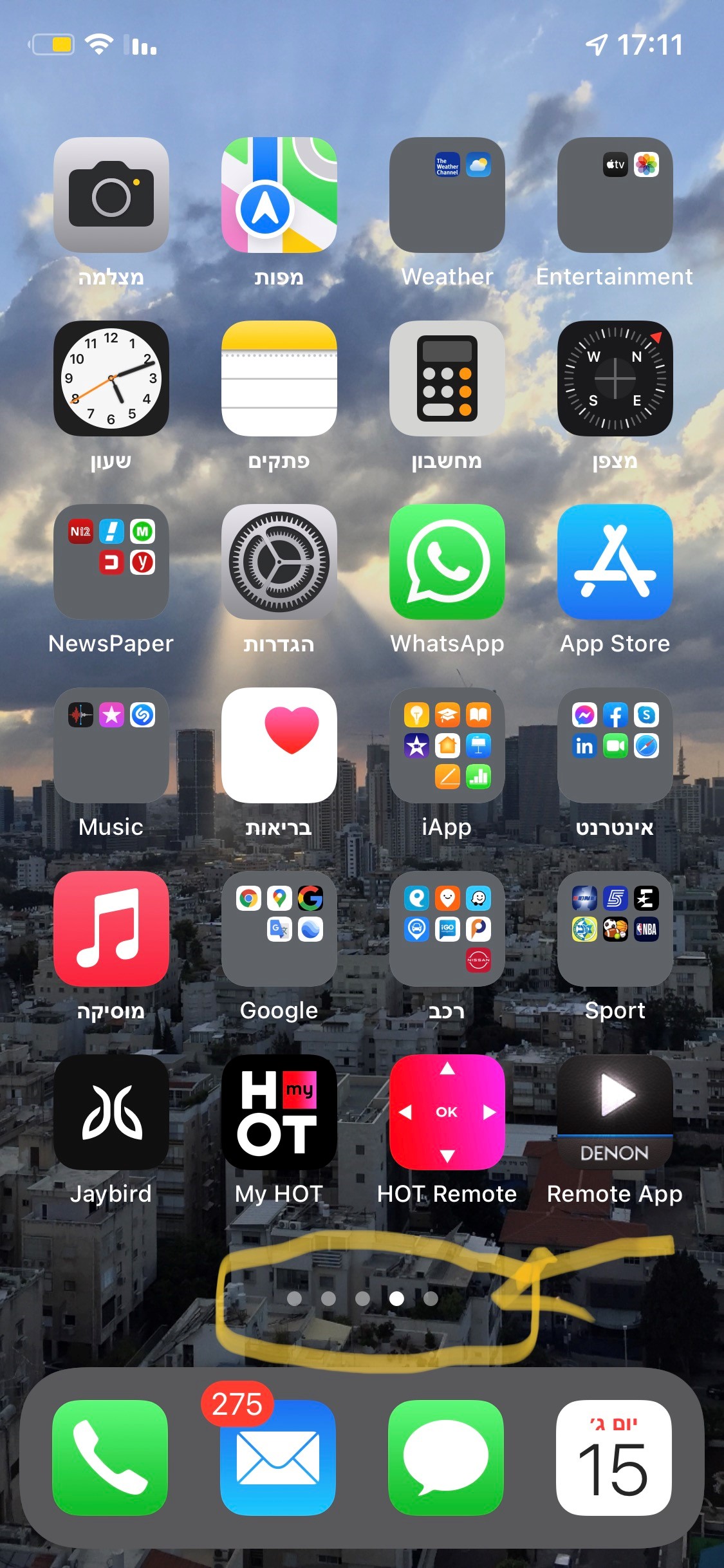The height and width of the screenshot is (1568, 724).
Task: Open the Compass app (מצפן)
Action: pos(615,380)
